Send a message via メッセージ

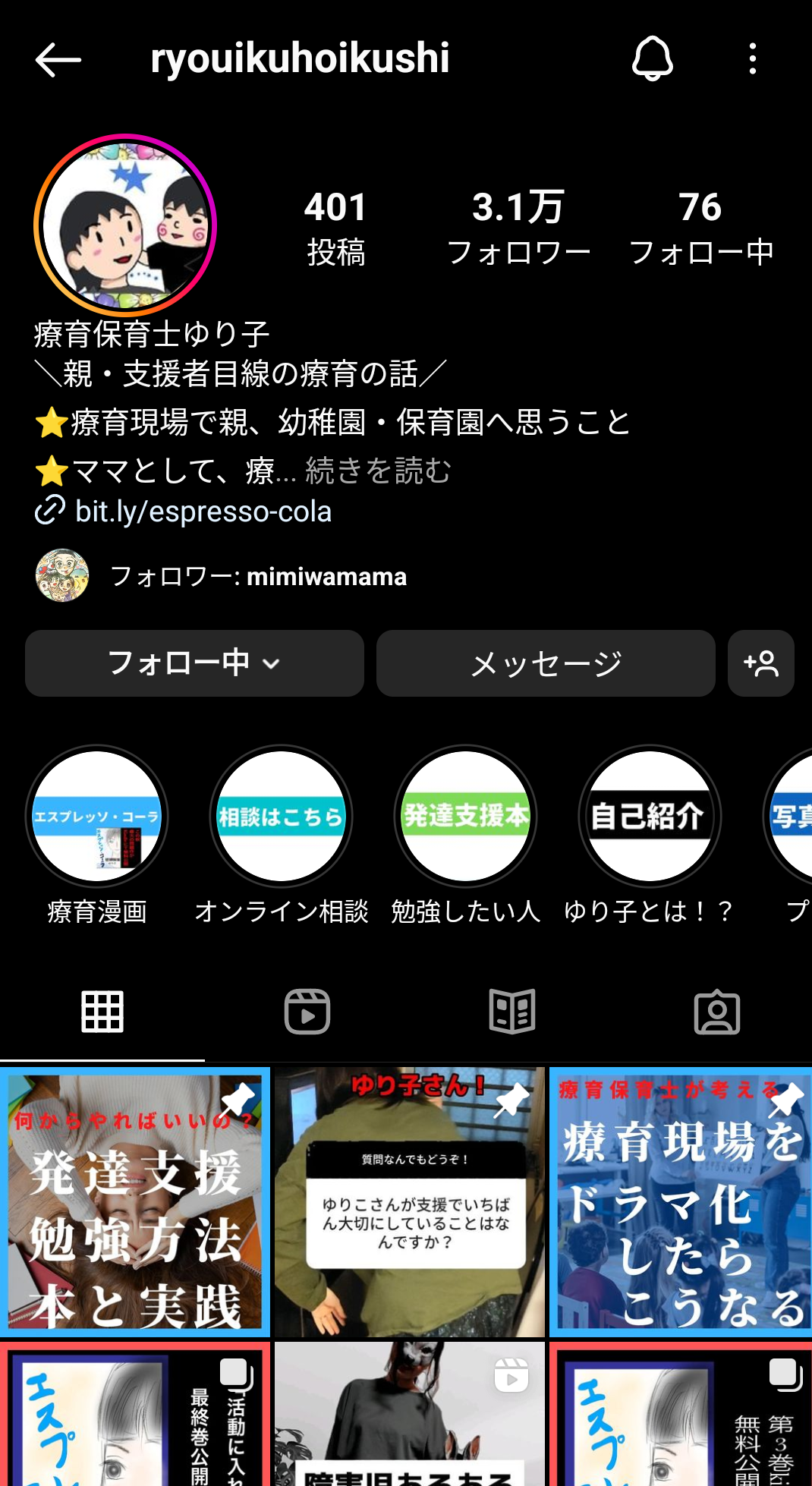pyautogui.click(x=546, y=663)
